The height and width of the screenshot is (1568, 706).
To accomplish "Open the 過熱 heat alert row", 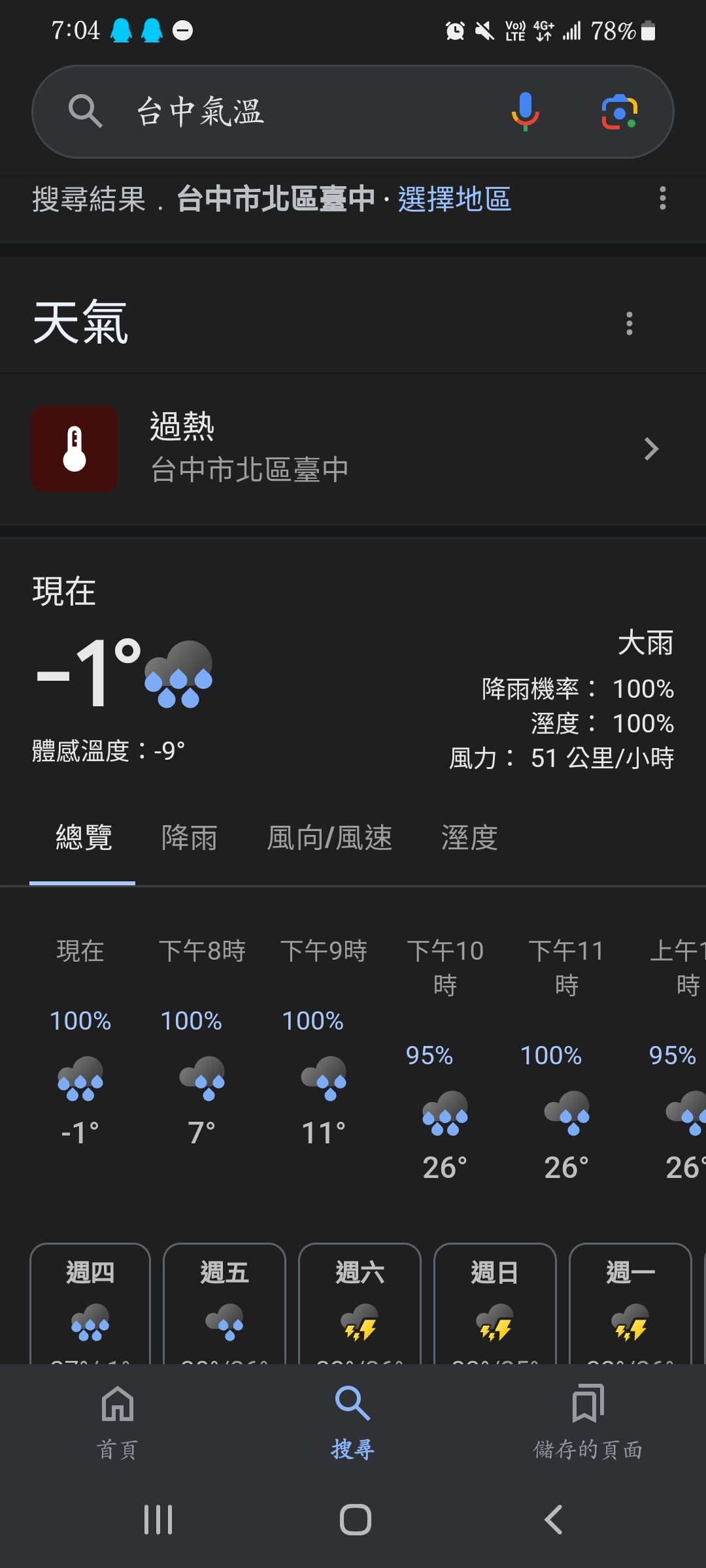I will (353, 449).
